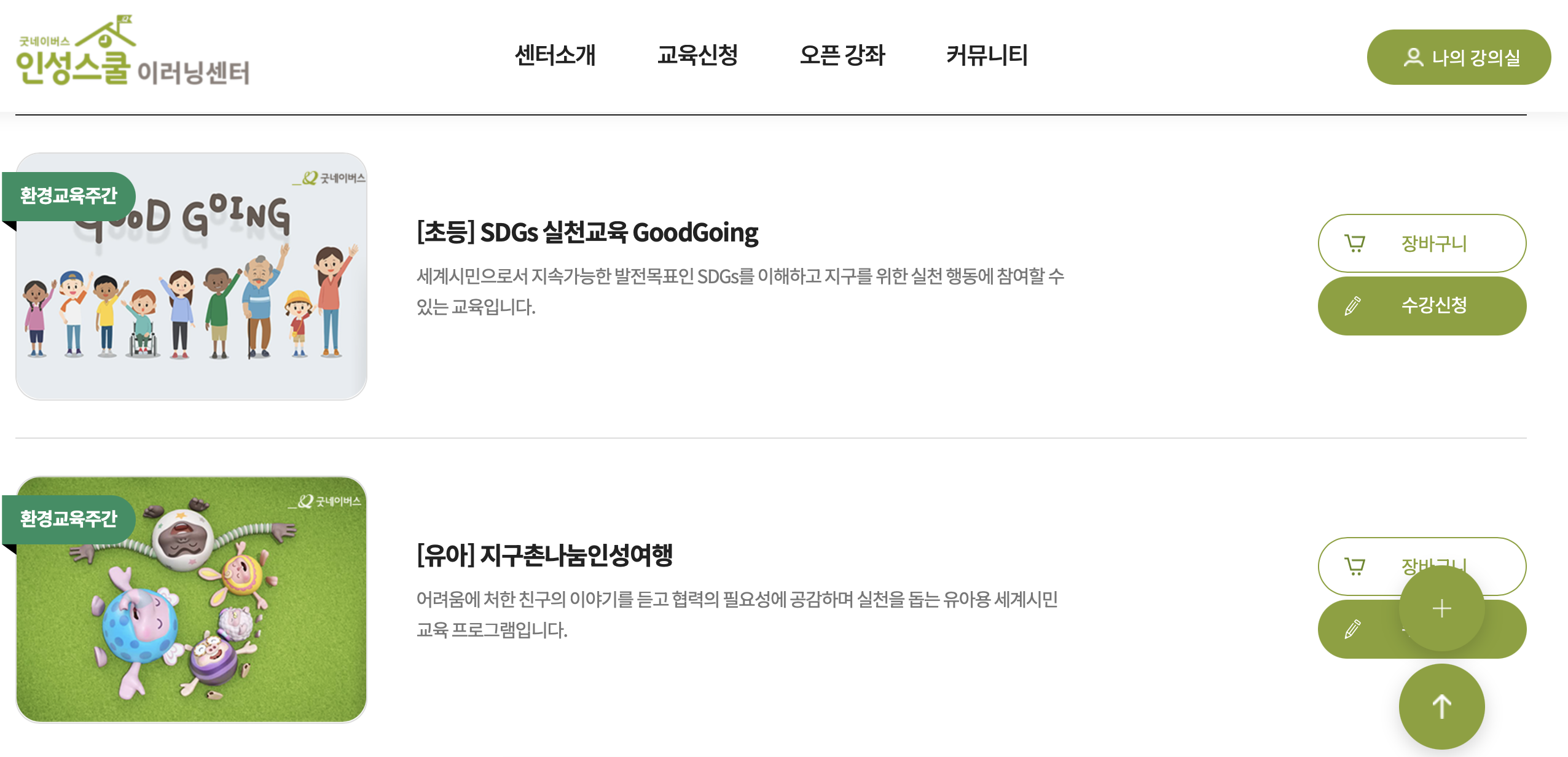1568x757 pixels.
Task: Open 커뮤니티 menu
Action: click(987, 55)
